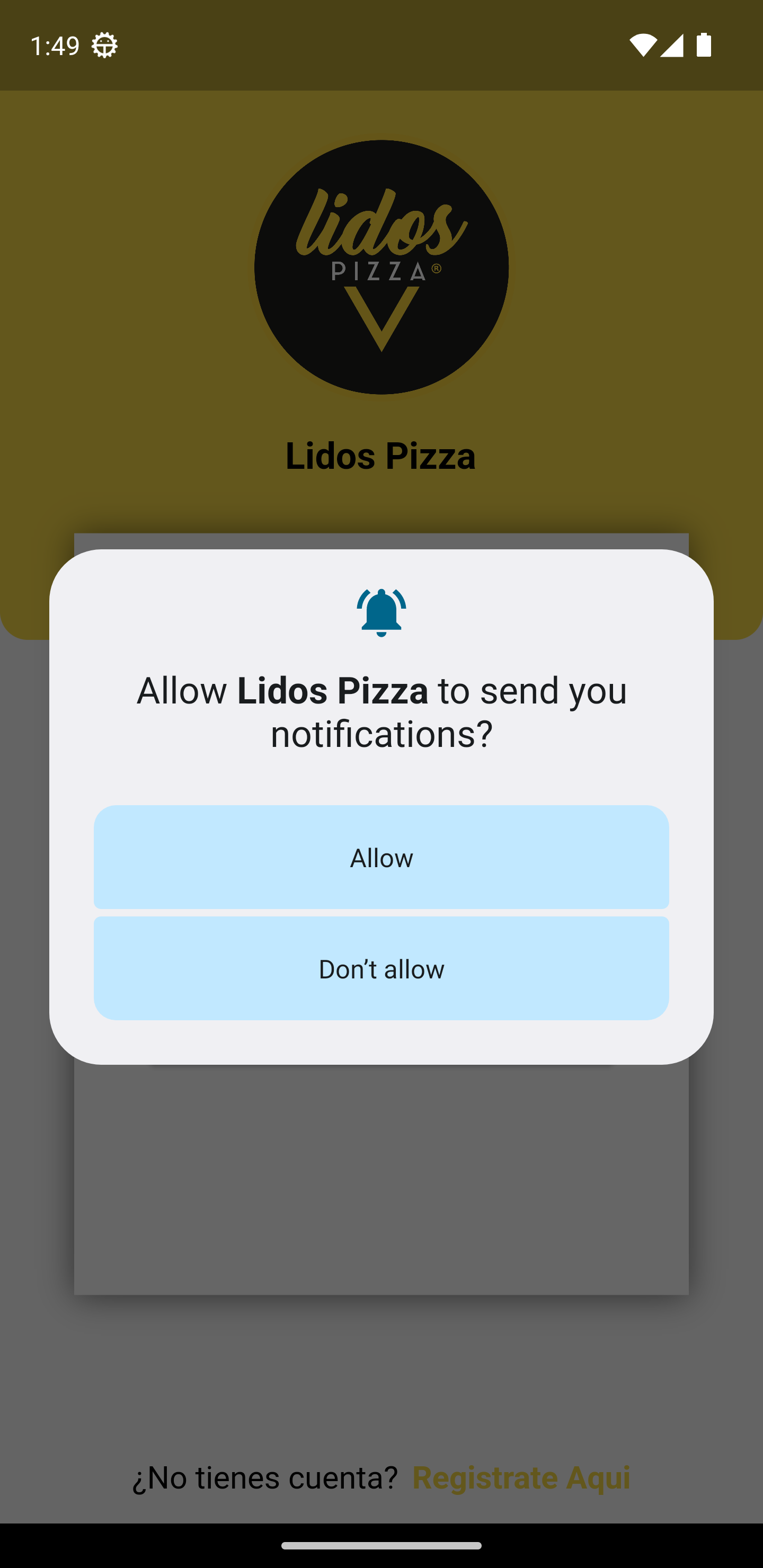Tap the gesture navigation bar handle
This screenshot has width=763, height=1568.
click(x=381, y=1546)
